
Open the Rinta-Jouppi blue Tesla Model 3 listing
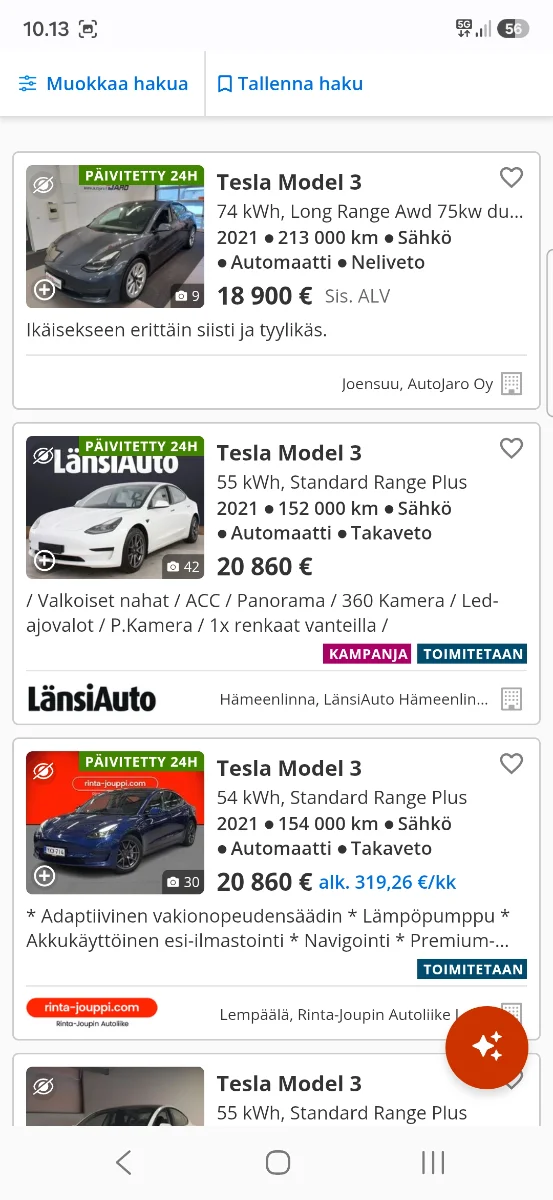point(276,888)
